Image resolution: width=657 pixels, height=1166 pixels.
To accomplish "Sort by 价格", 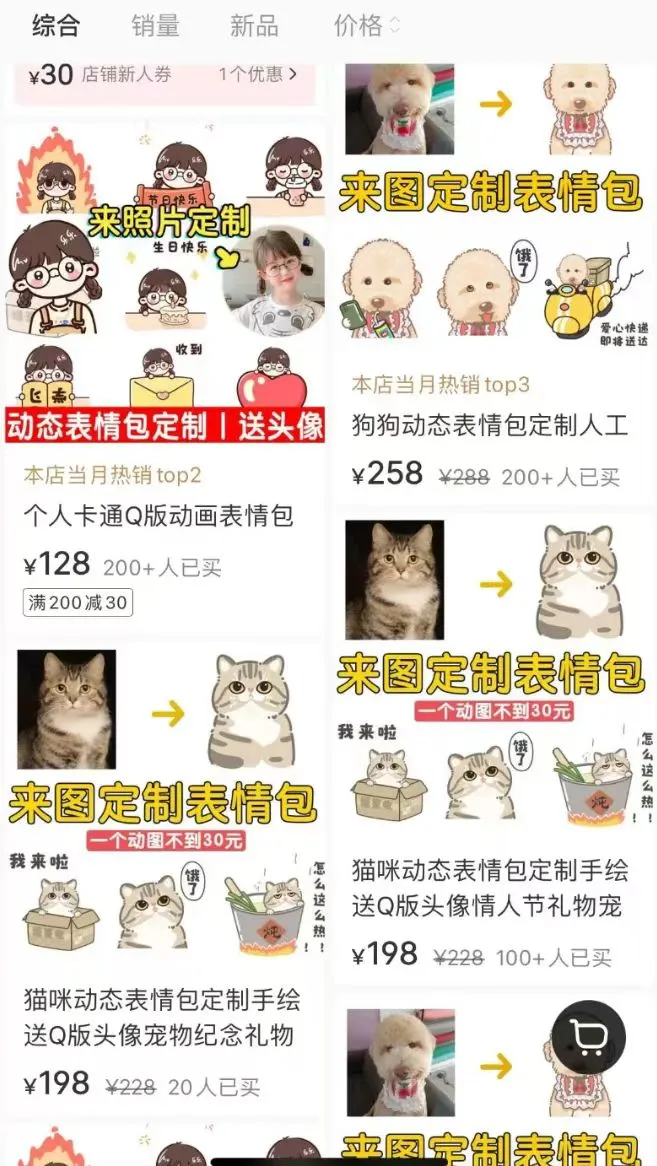I will [366, 26].
